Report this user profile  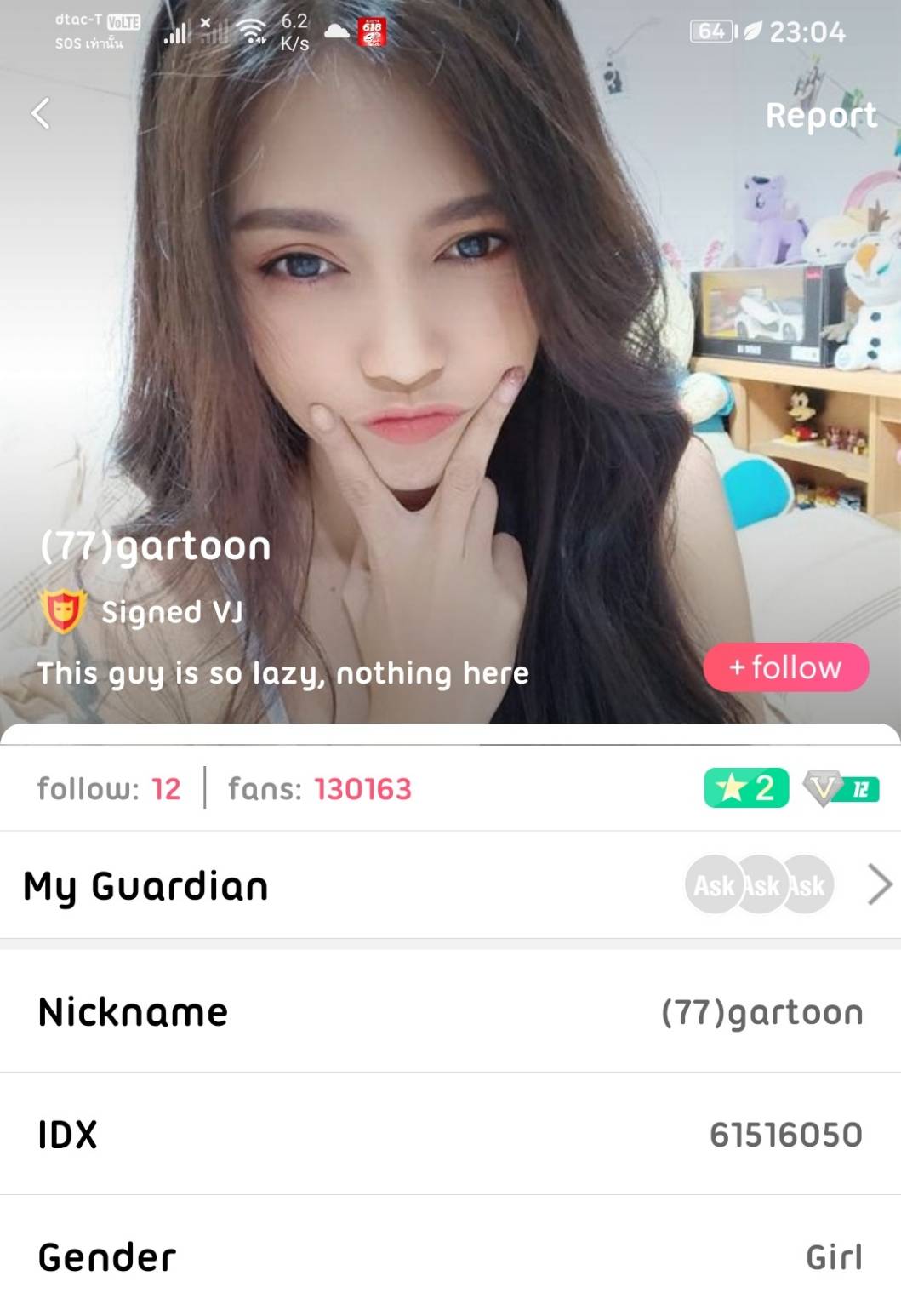[820, 115]
